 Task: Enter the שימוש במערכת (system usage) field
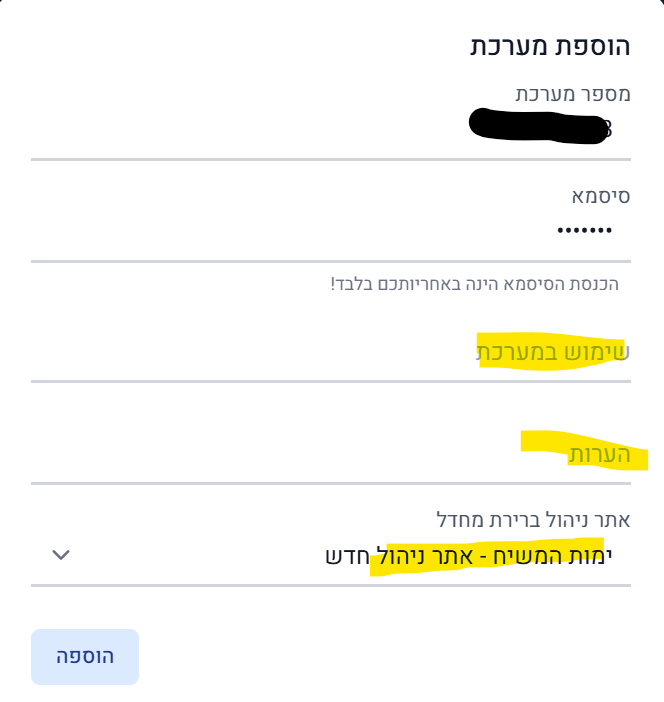click(330, 352)
